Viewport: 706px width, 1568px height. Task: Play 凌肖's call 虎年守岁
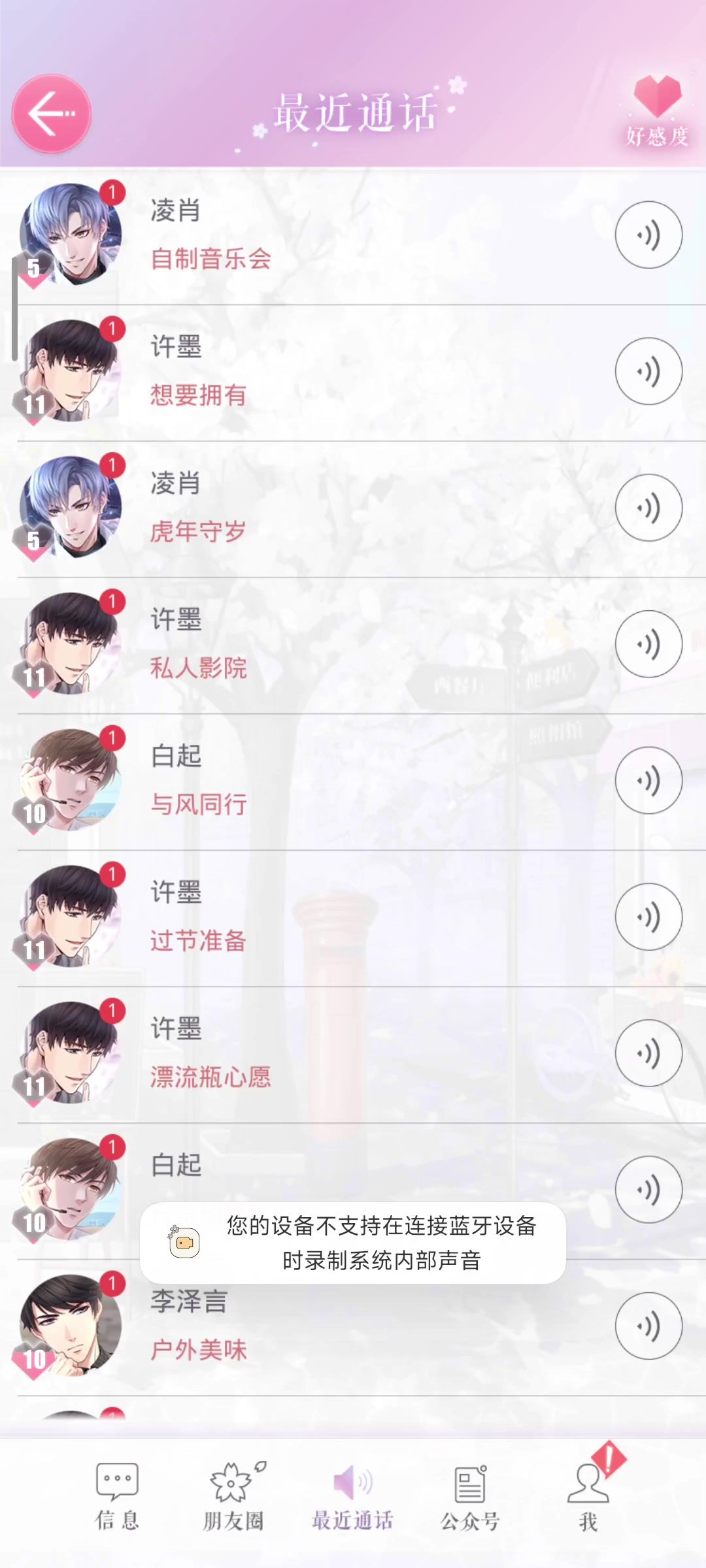[x=648, y=508]
